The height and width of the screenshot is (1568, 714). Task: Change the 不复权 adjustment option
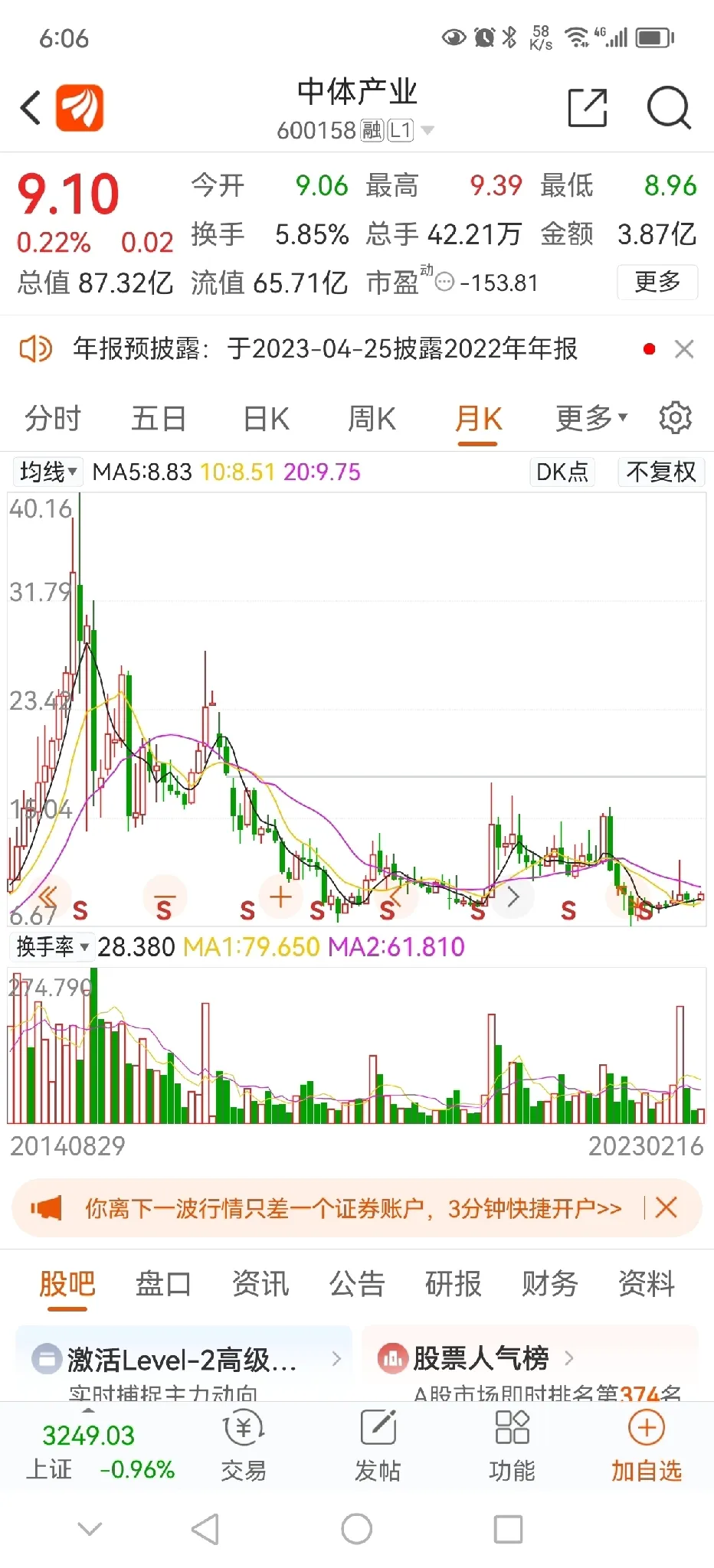click(x=660, y=472)
